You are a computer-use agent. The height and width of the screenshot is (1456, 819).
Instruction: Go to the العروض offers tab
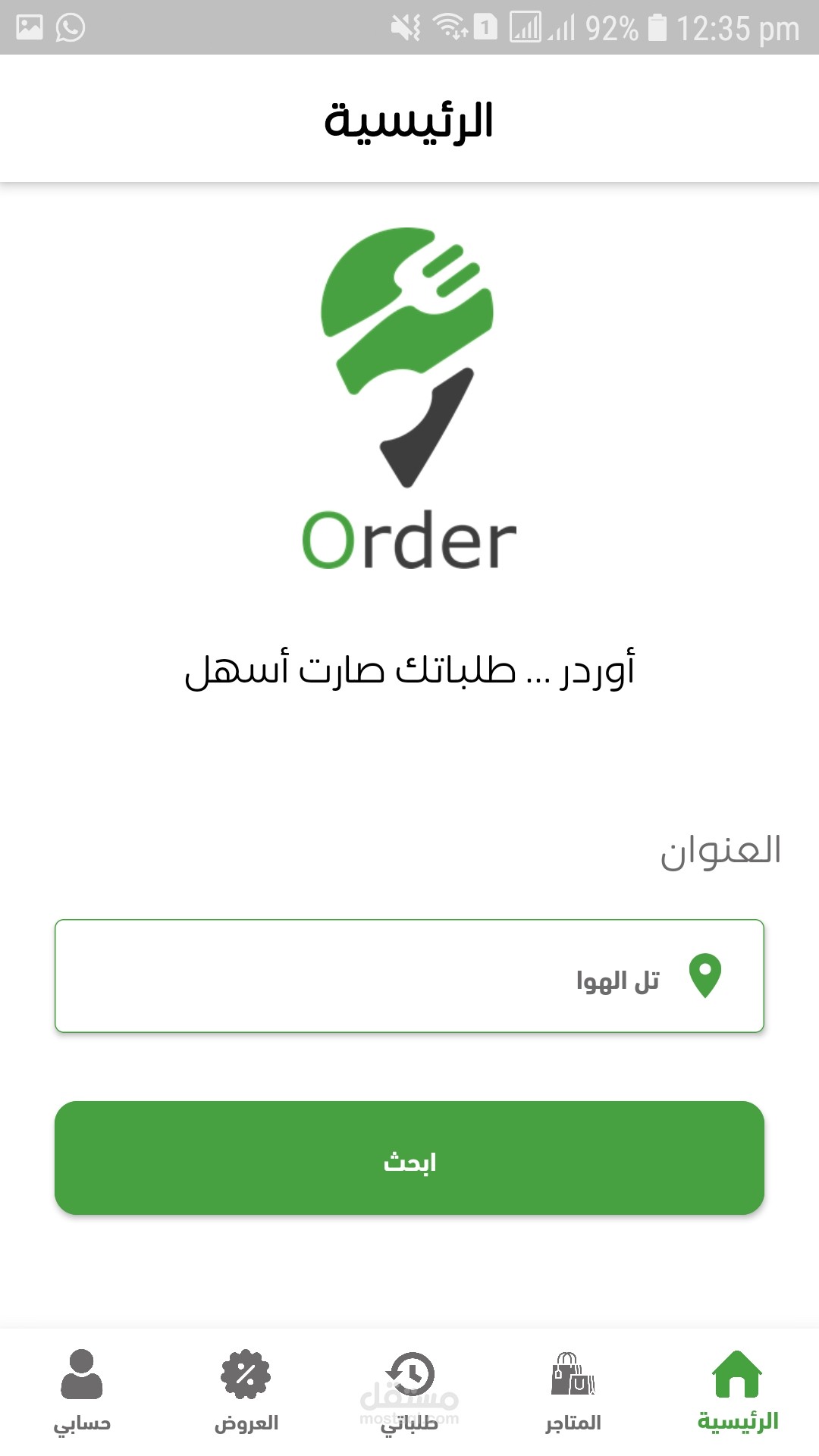246,1392
